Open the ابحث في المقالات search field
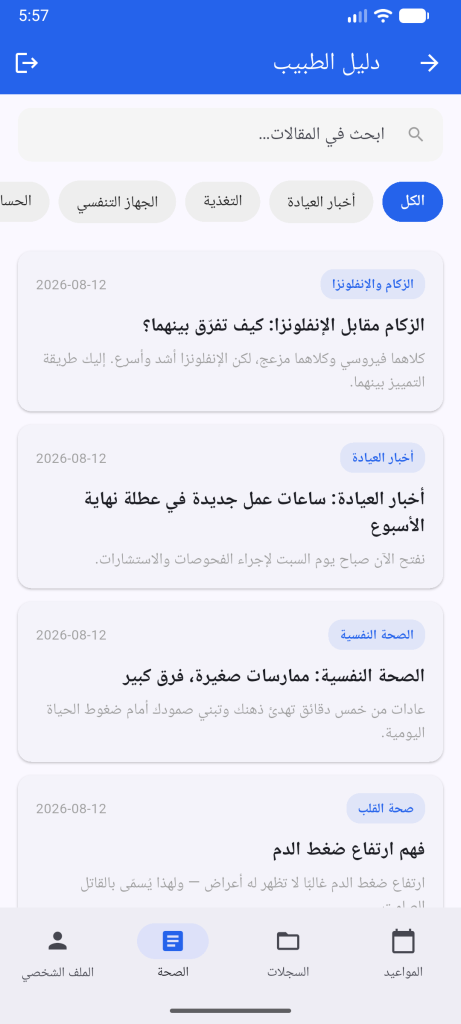This screenshot has height=1024, width=461. (230, 135)
